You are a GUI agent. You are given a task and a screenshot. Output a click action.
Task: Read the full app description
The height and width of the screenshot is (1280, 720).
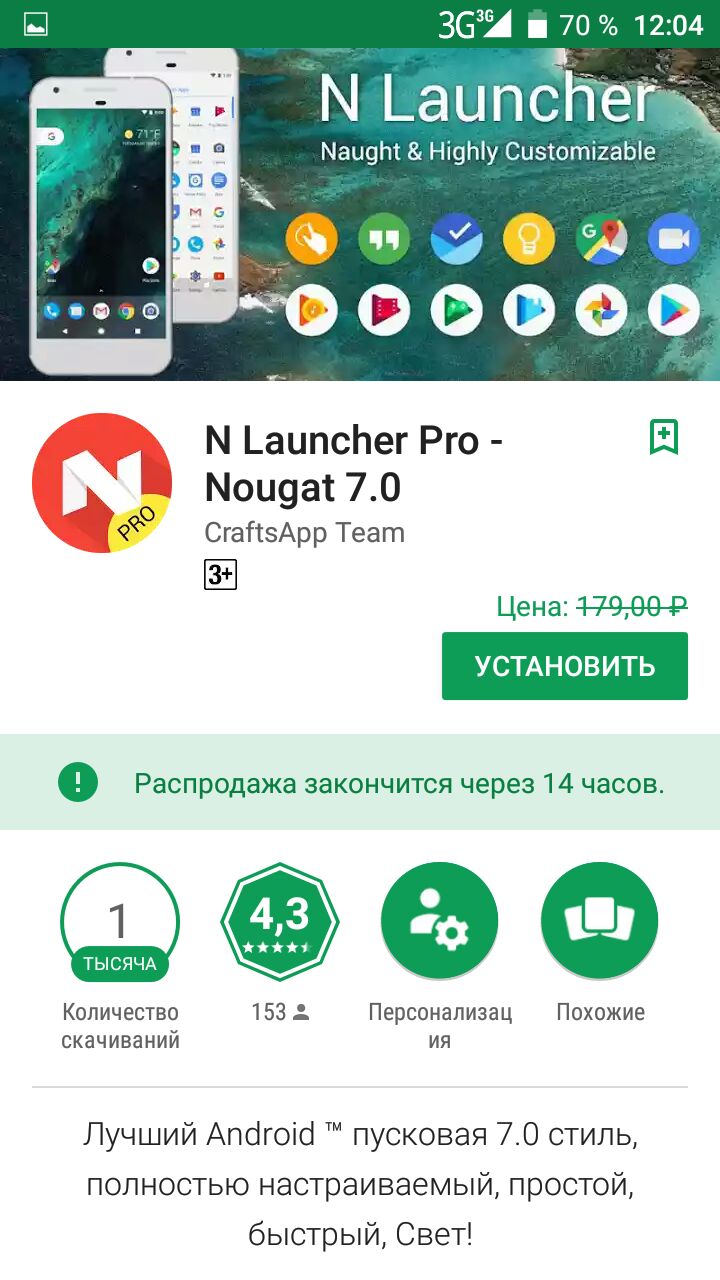point(360,1185)
